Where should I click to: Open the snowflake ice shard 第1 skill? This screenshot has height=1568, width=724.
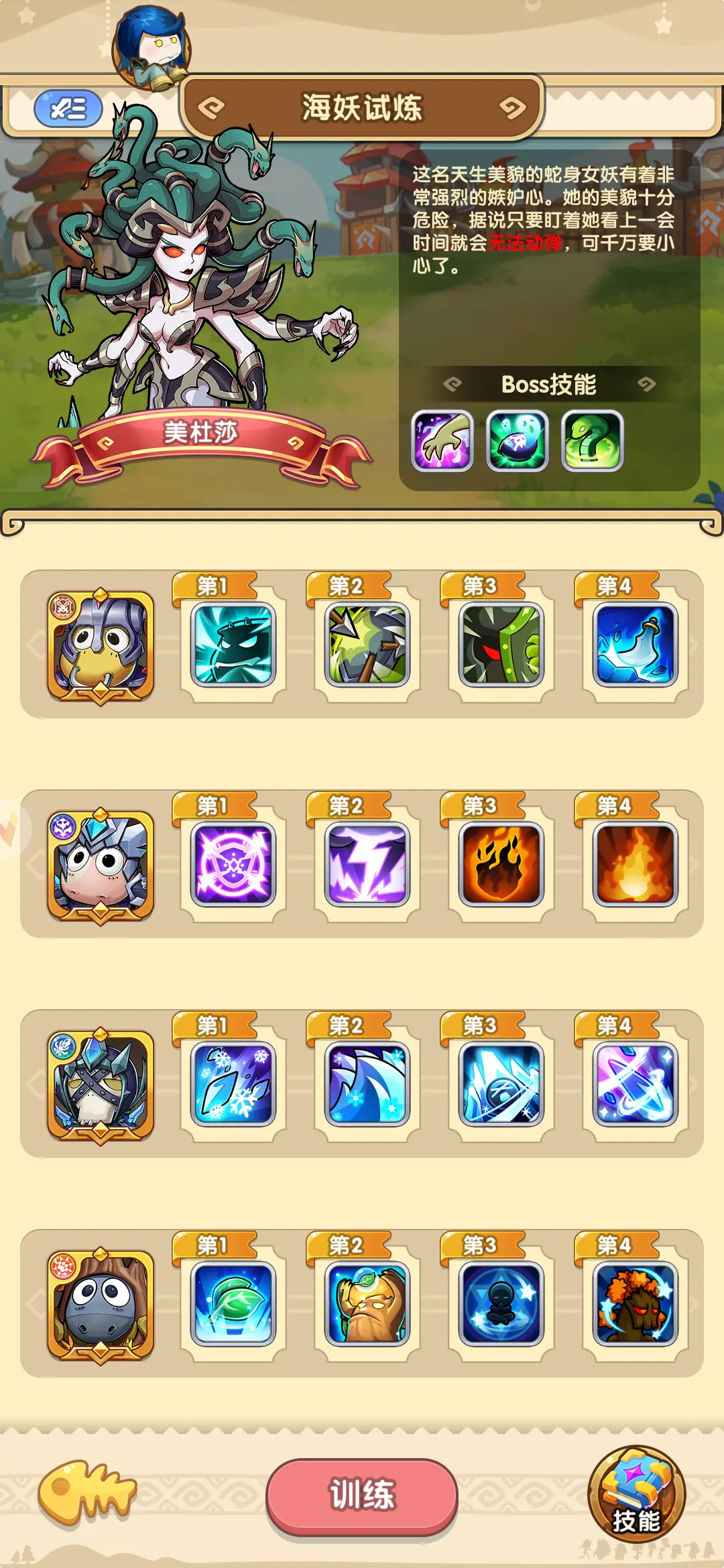tap(233, 1084)
